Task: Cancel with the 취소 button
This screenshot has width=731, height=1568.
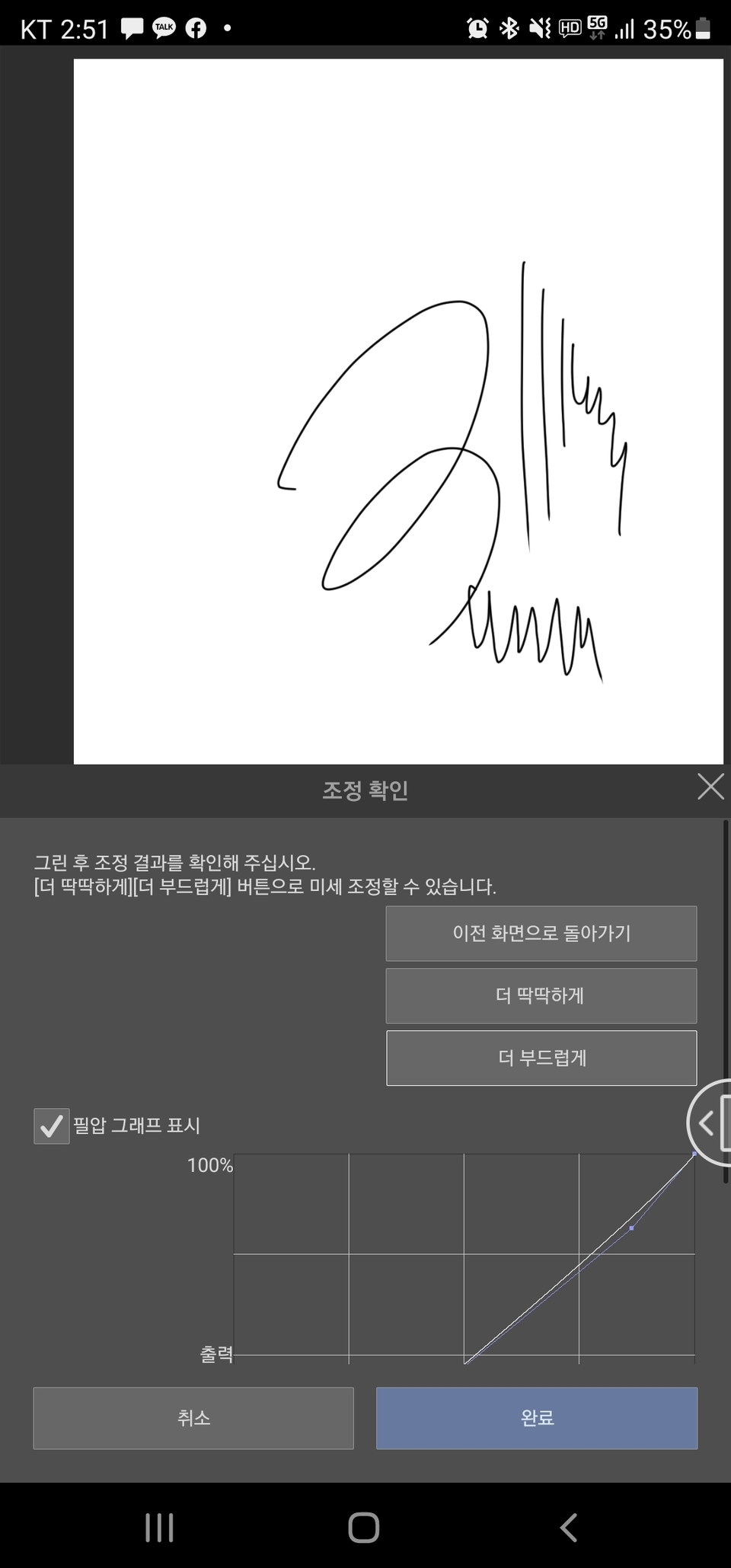Action: (193, 1418)
